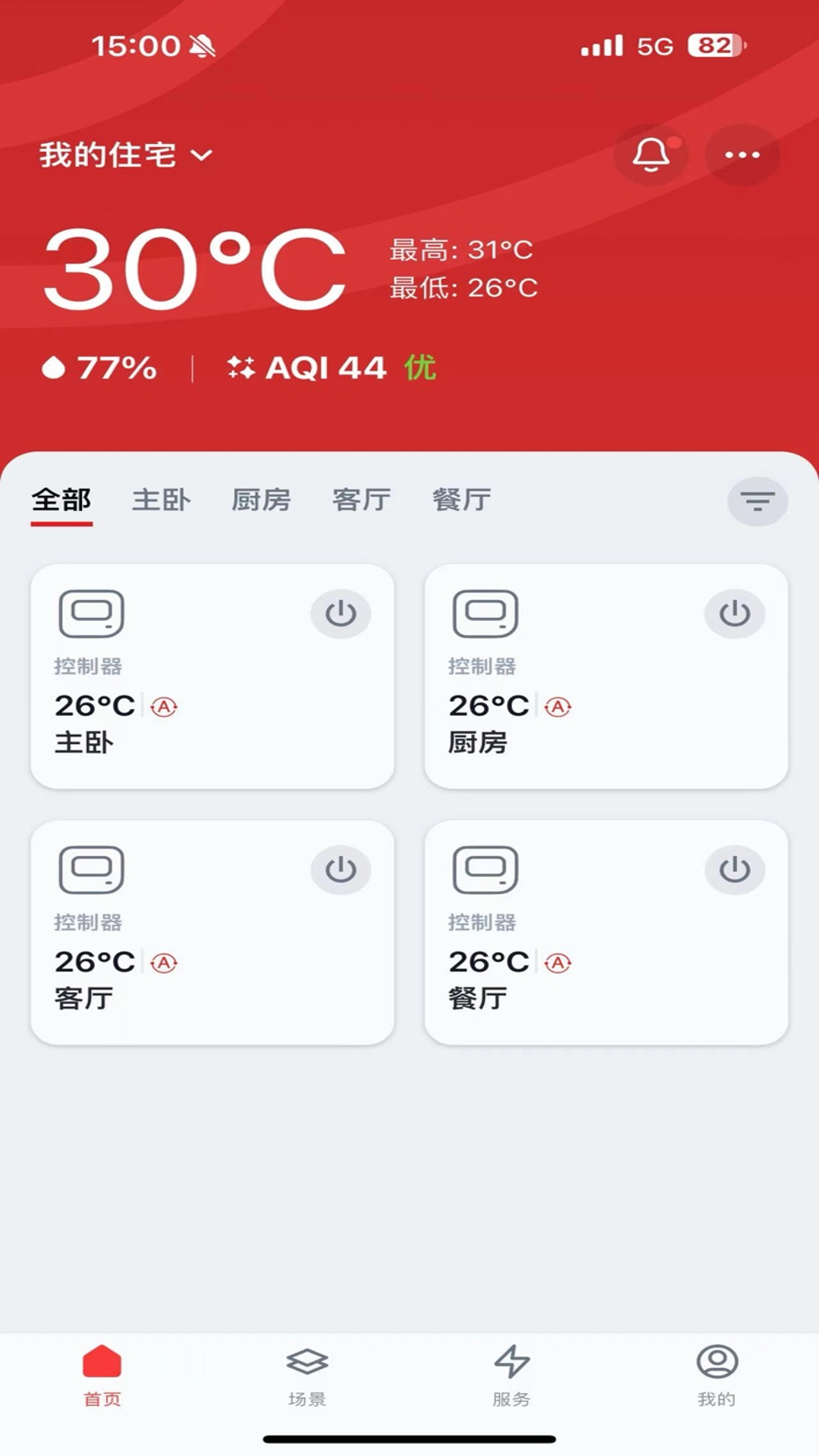Viewport: 819px width, 1456px height.
Task: Open the device filter icon
Action: coord(757,500)
